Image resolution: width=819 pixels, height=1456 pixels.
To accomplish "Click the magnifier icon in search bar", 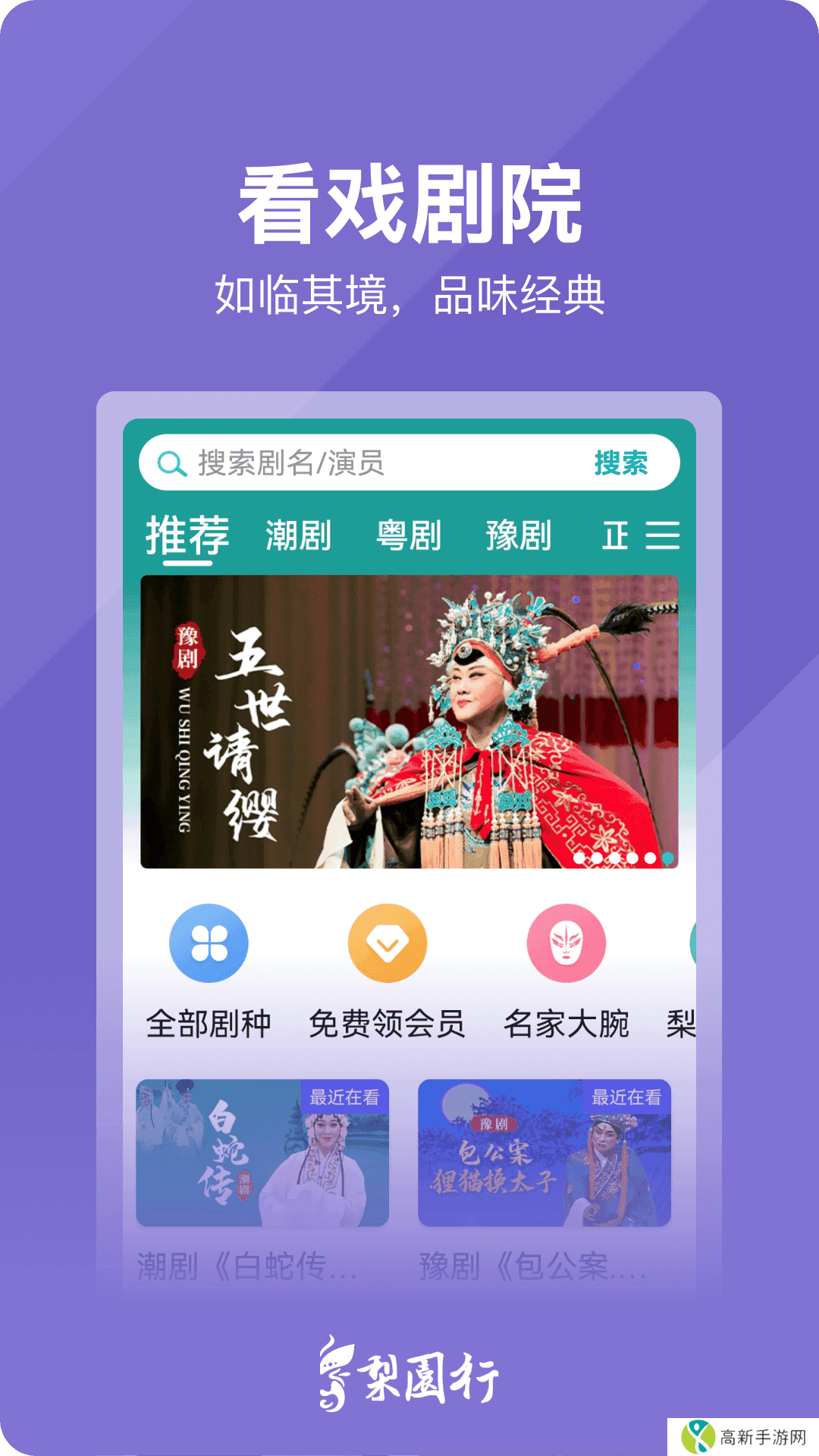I will point(171,463).
